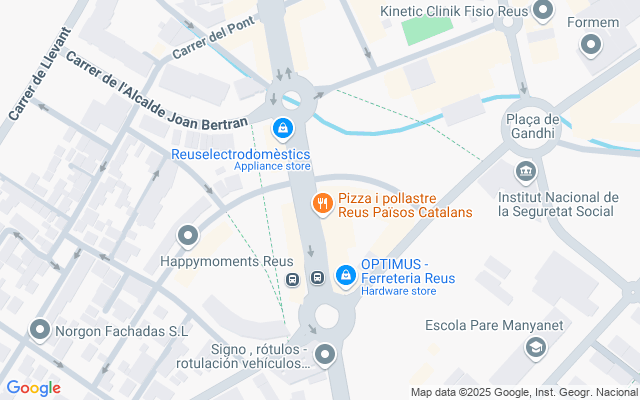
Task: Select the Norgon Fachadas S.L pin
Action: tap(40, 328)
